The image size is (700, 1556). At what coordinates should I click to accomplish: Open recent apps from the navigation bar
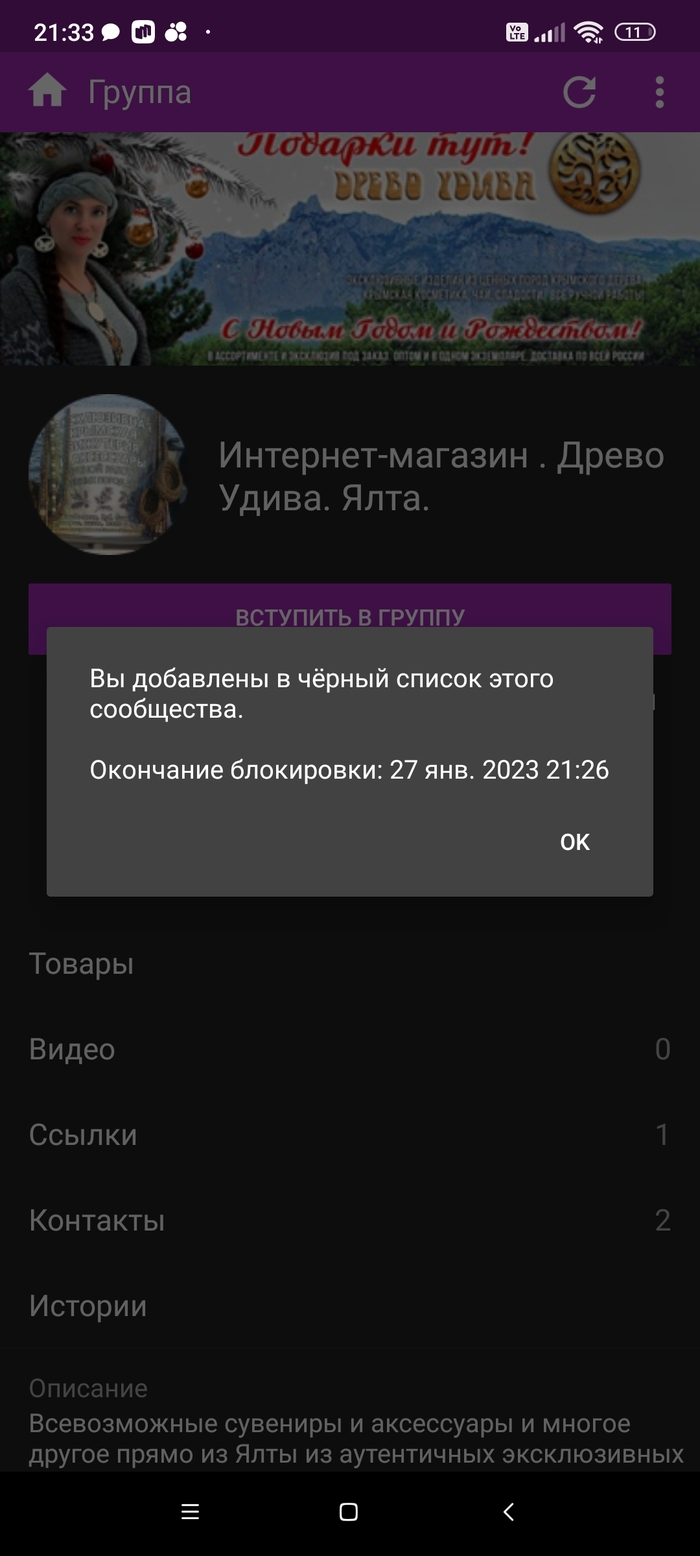point(190,1512)
